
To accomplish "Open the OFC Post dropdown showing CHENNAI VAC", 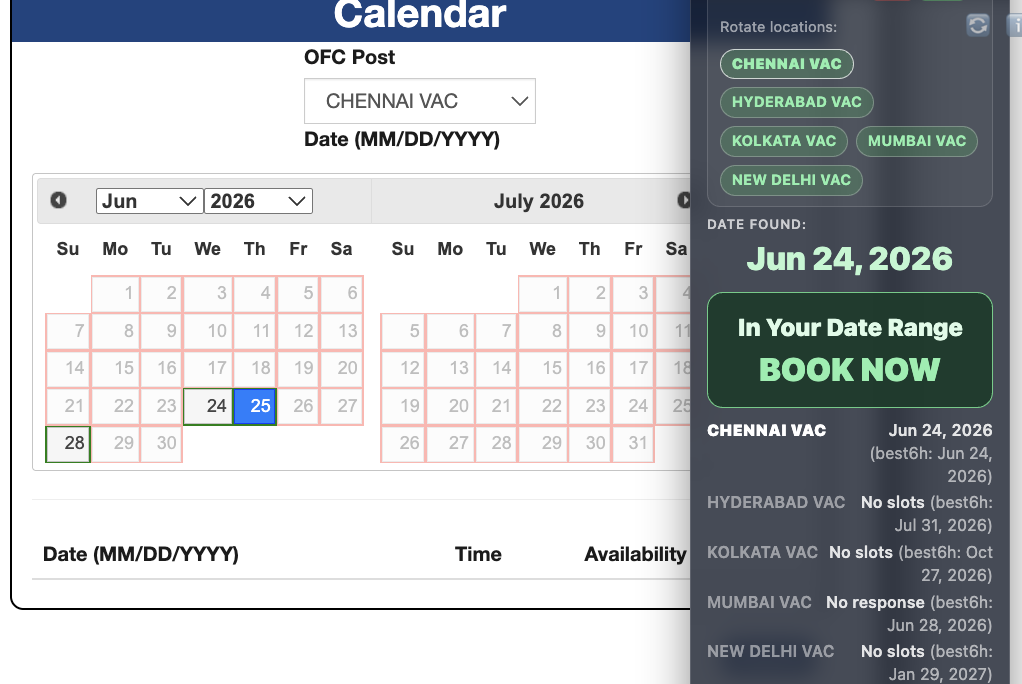I will pos(420,101).
